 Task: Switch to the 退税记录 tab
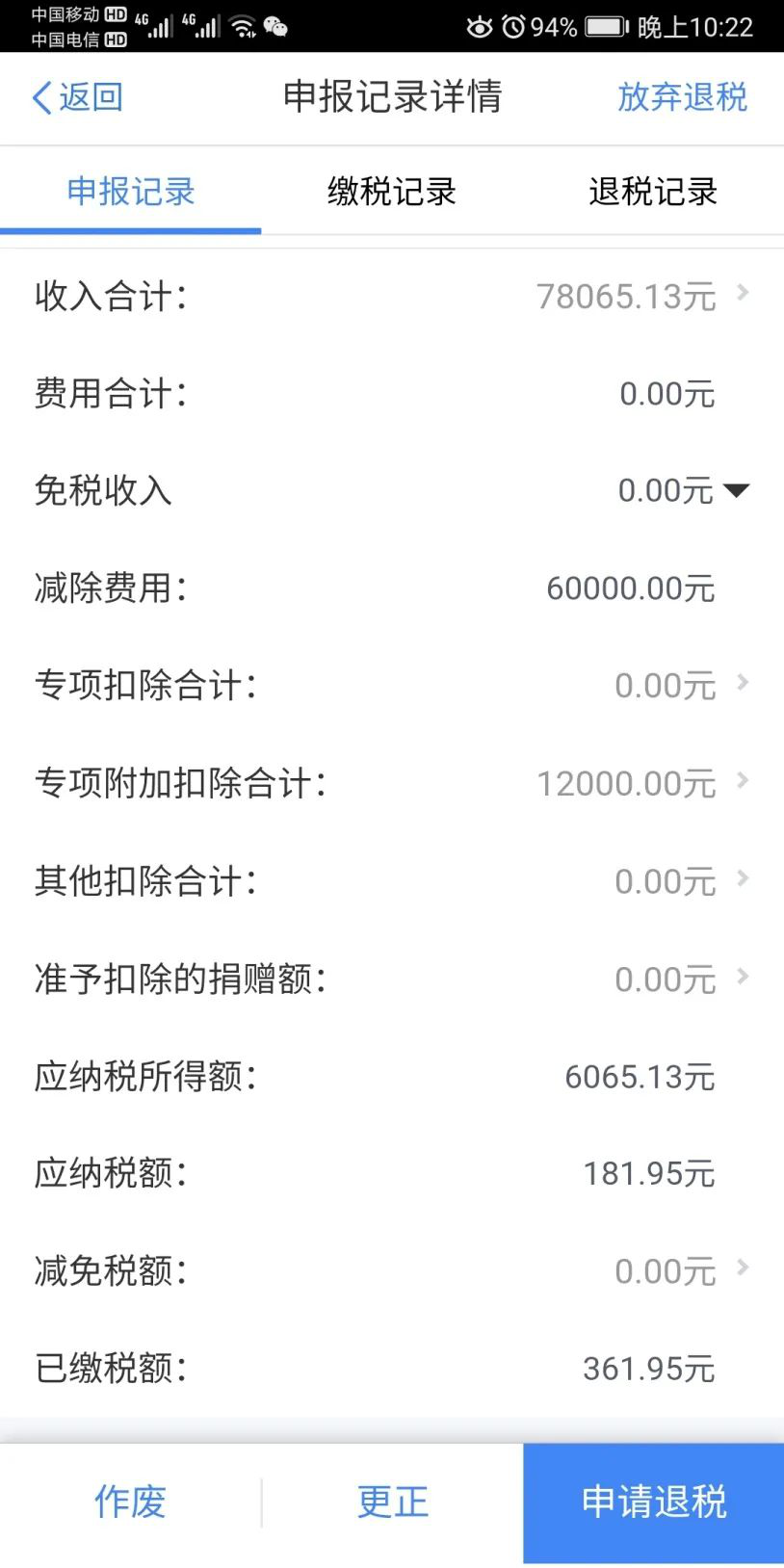pos(653,192)
